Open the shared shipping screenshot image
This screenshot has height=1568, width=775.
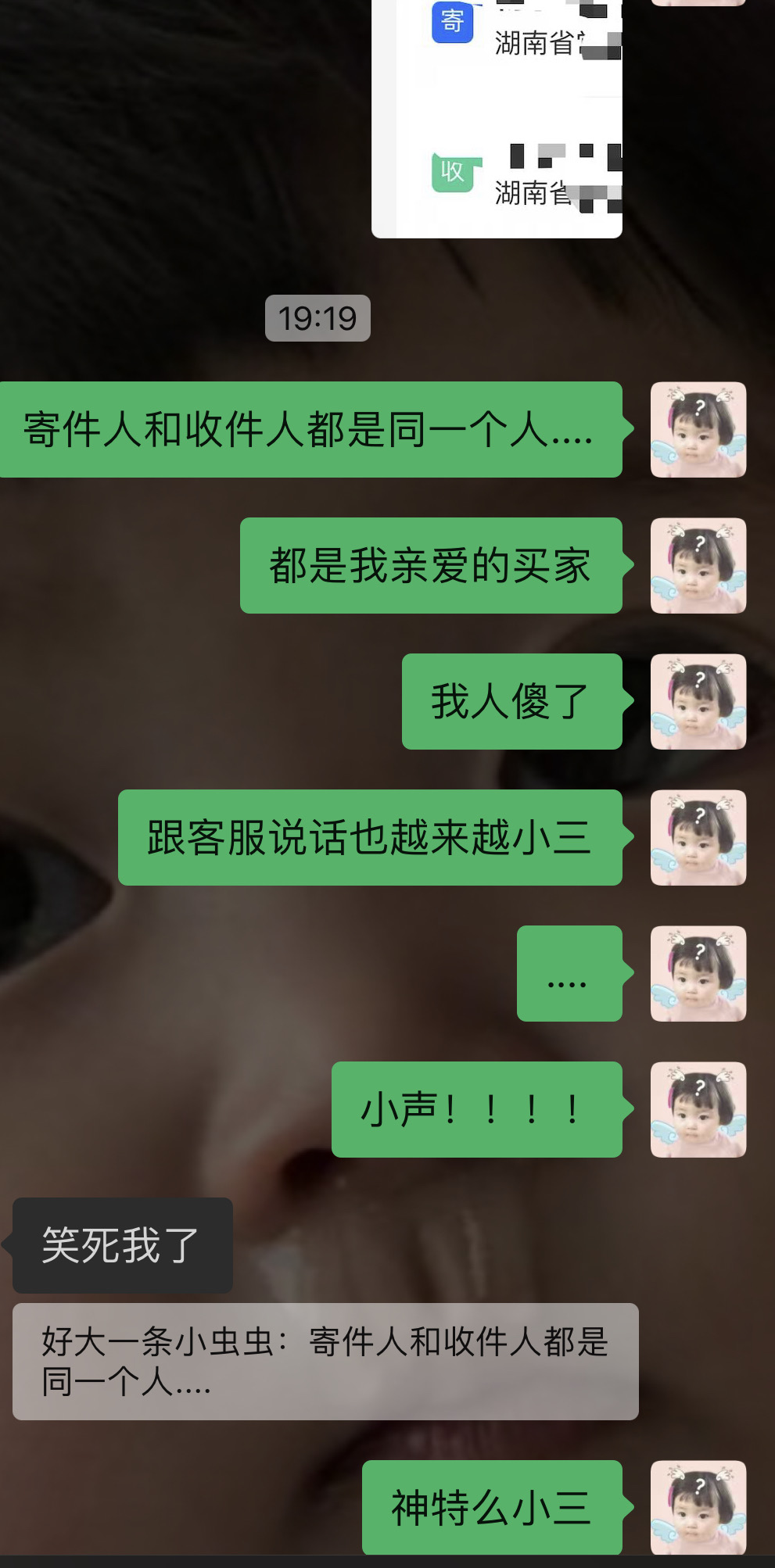coord(497,118)
